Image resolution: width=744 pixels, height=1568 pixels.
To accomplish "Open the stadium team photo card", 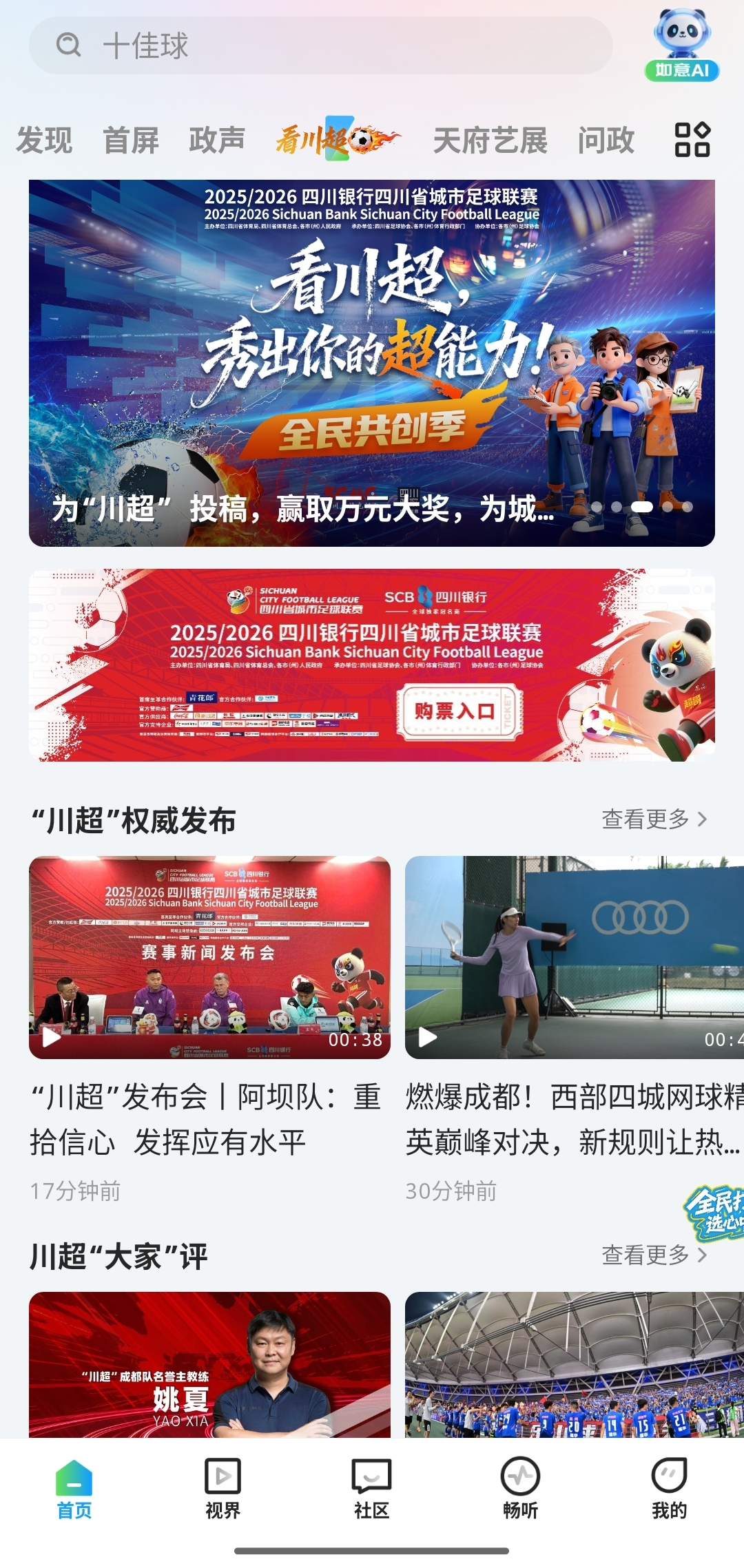I will pyautogui.click(x=574, y=1363).
